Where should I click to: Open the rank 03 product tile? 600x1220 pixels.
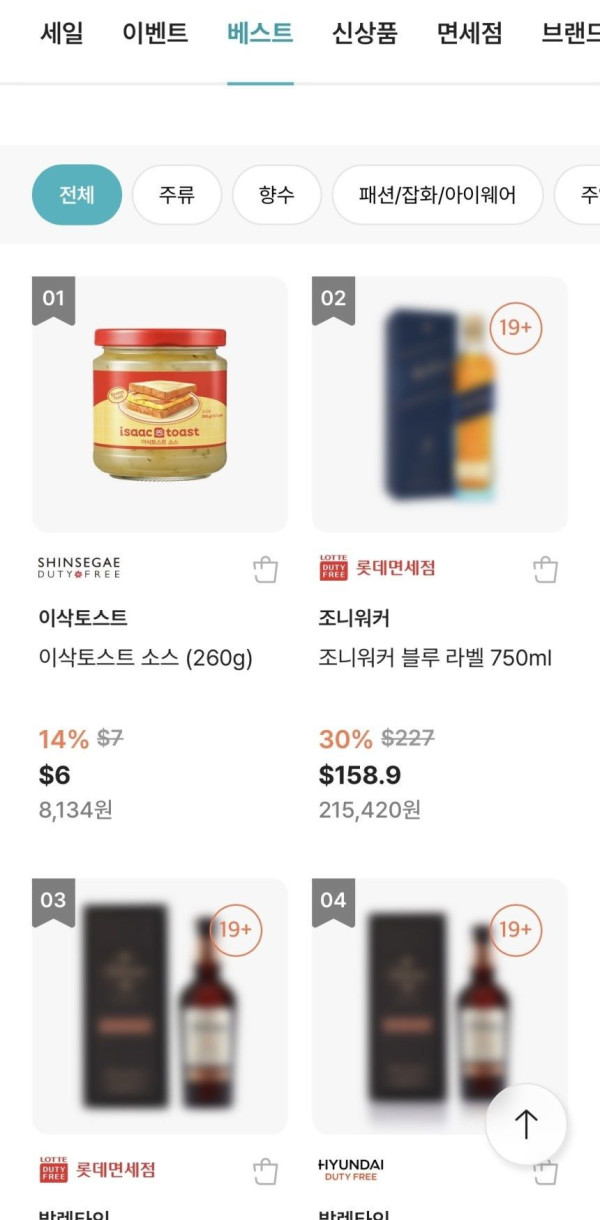point(160,1006)
